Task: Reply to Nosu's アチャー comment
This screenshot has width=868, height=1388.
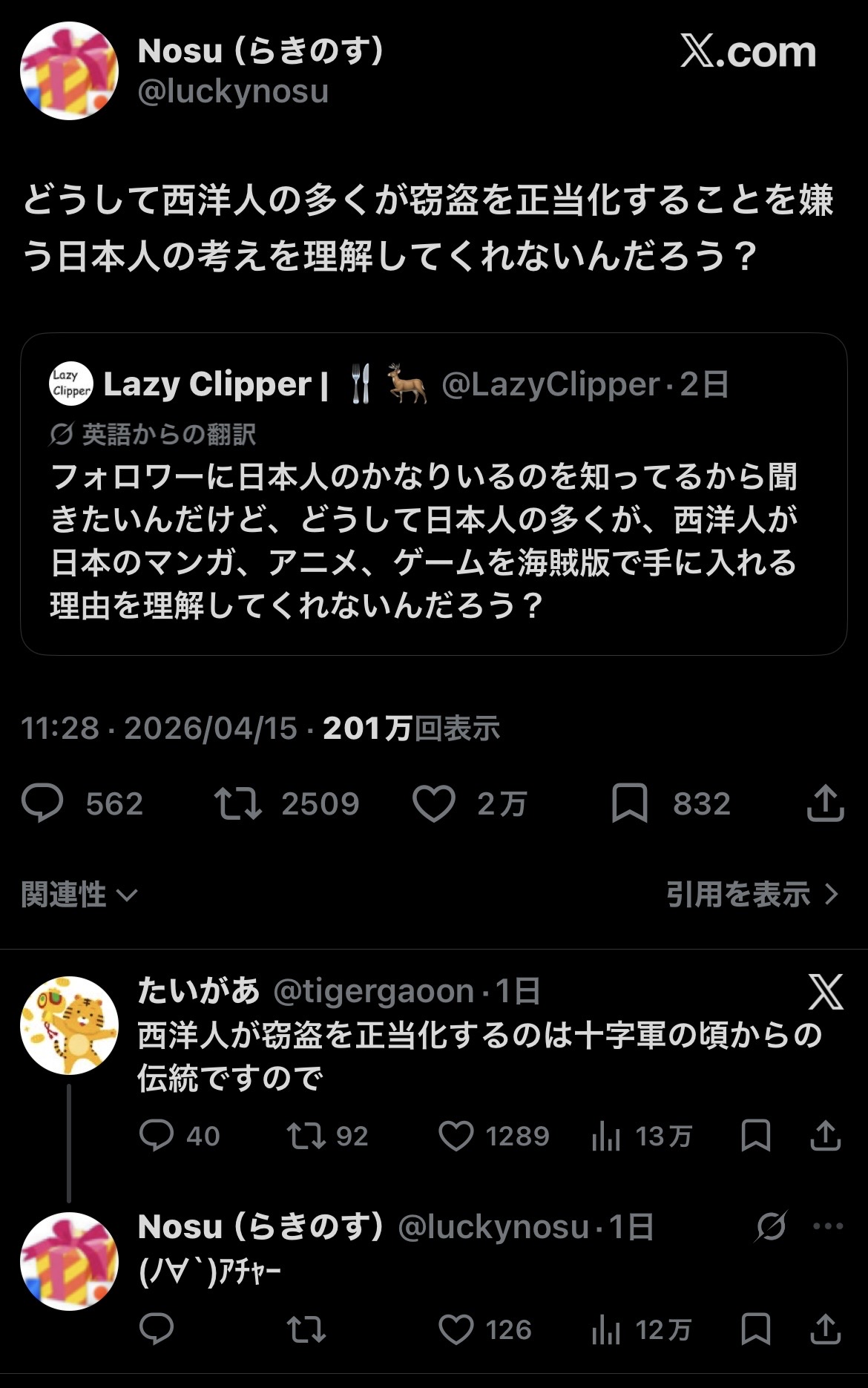Action: [157, 1329]
